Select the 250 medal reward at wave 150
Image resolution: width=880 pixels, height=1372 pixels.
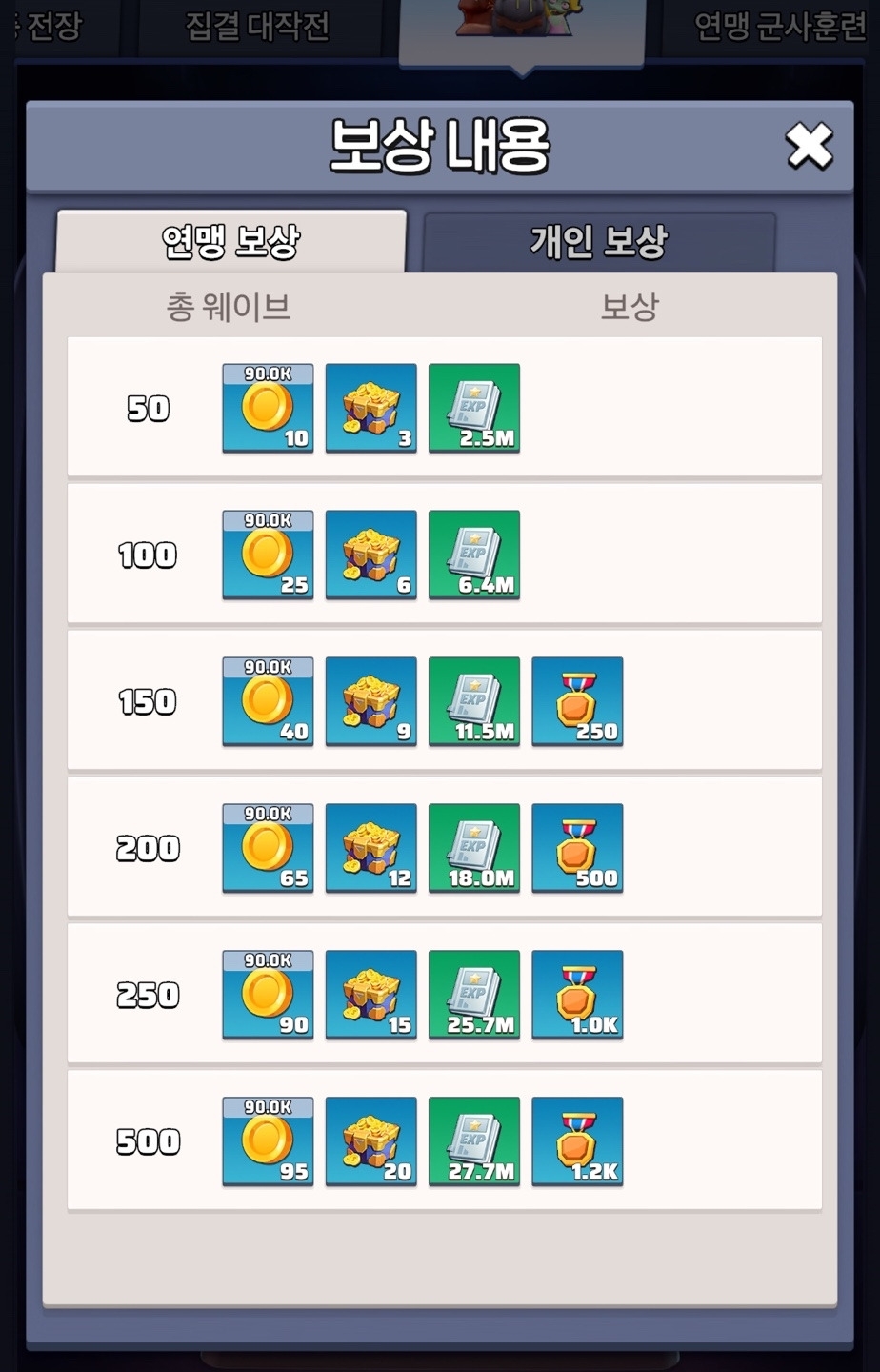pos(578,702)
